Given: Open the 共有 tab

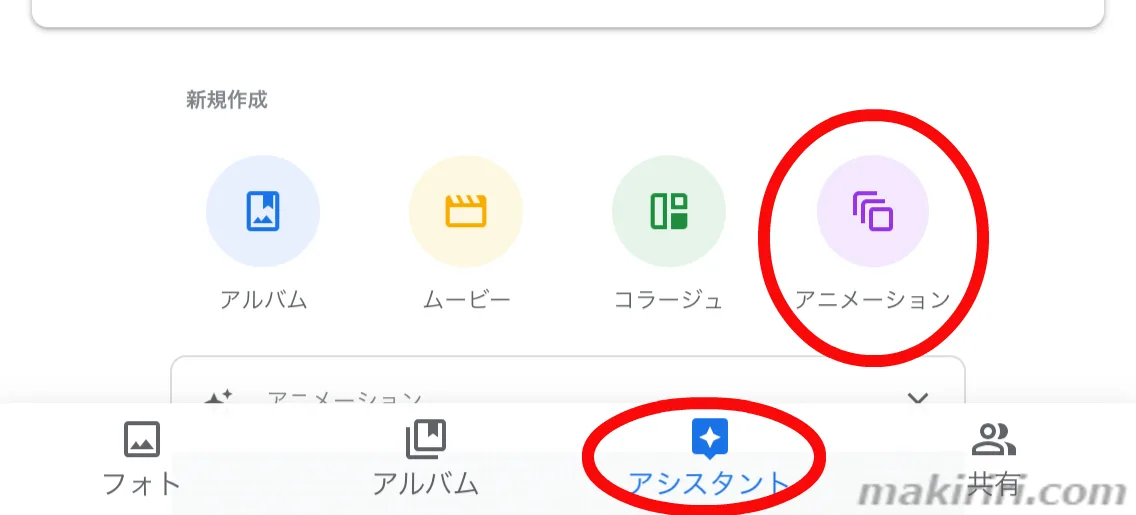Looking at the screenshot, I should click(x=993, y=458).
